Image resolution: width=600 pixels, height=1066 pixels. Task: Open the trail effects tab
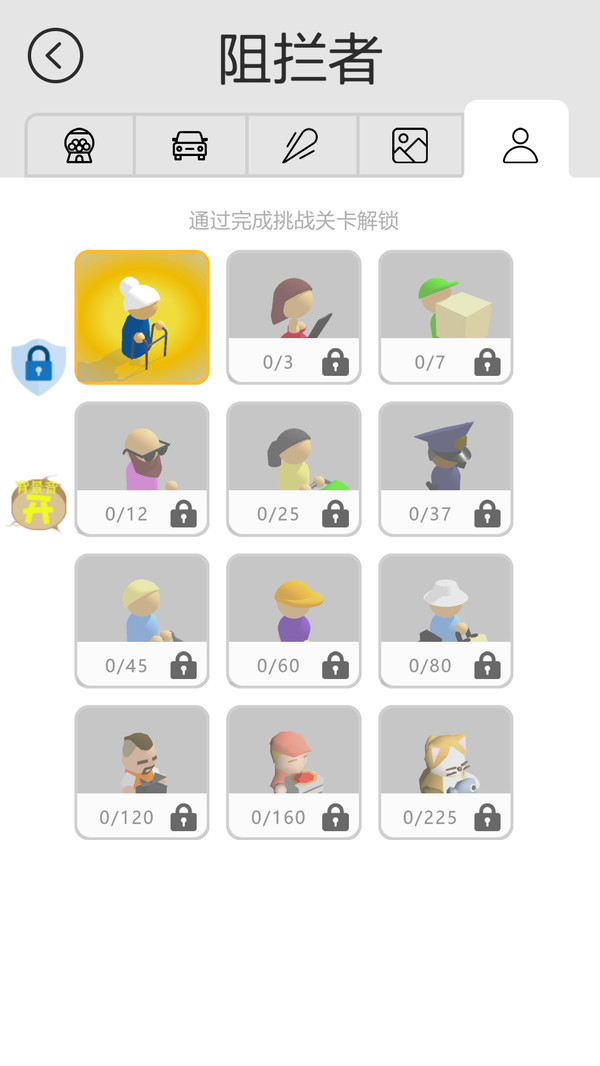point(301,146)
